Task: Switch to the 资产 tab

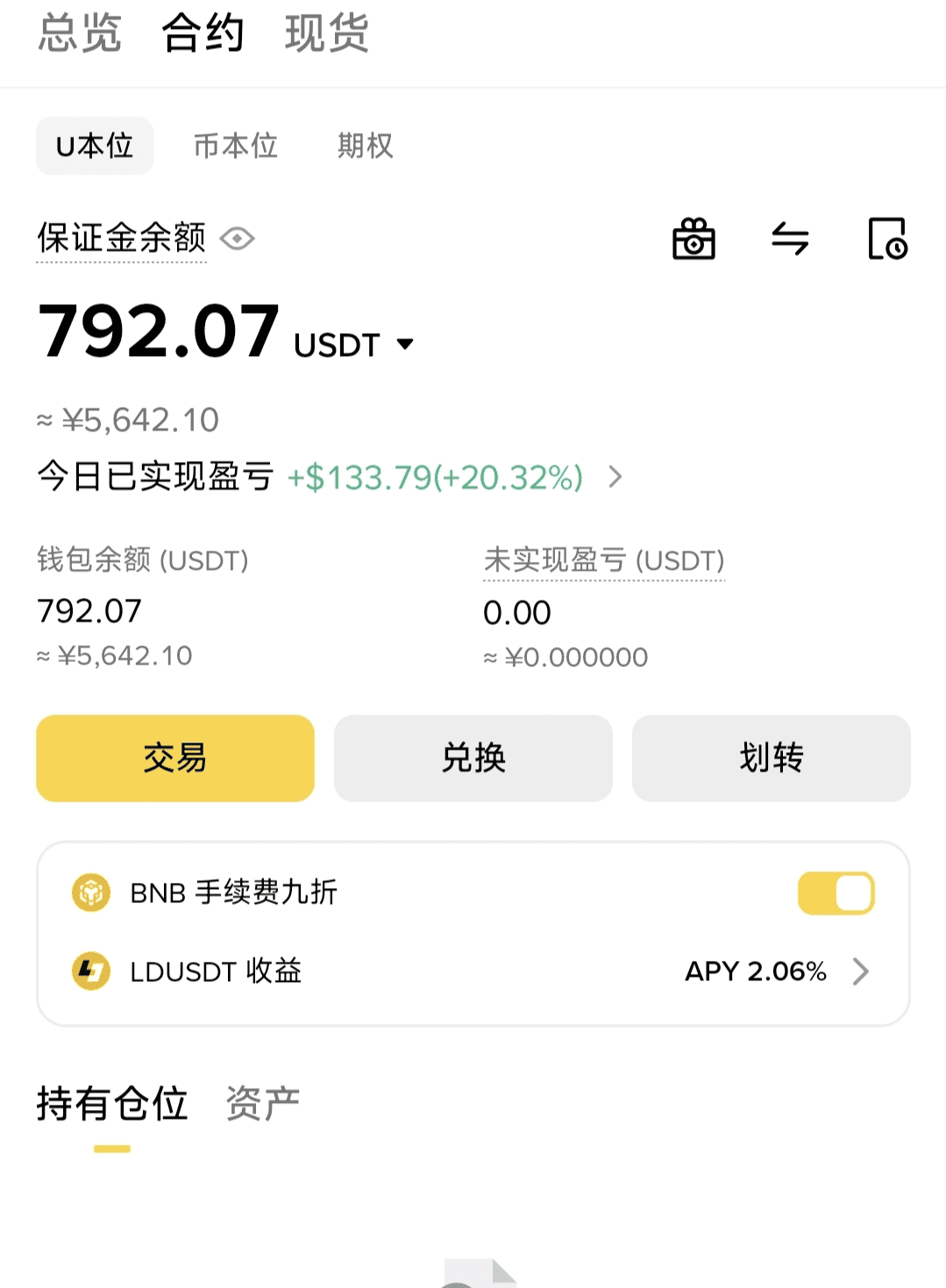Action: tap(262, 1103)
